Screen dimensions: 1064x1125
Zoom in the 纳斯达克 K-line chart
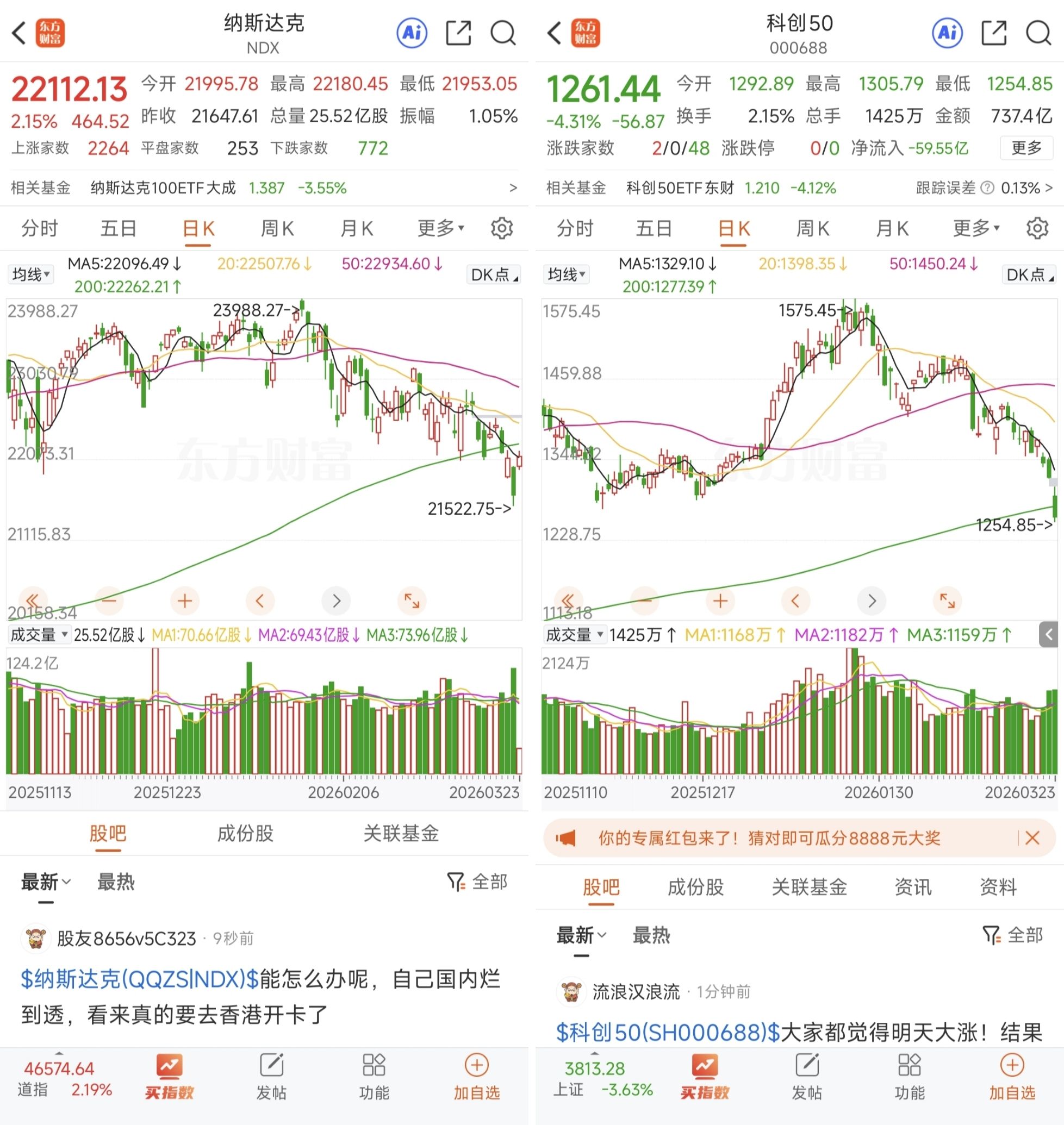tap(185, 601)
